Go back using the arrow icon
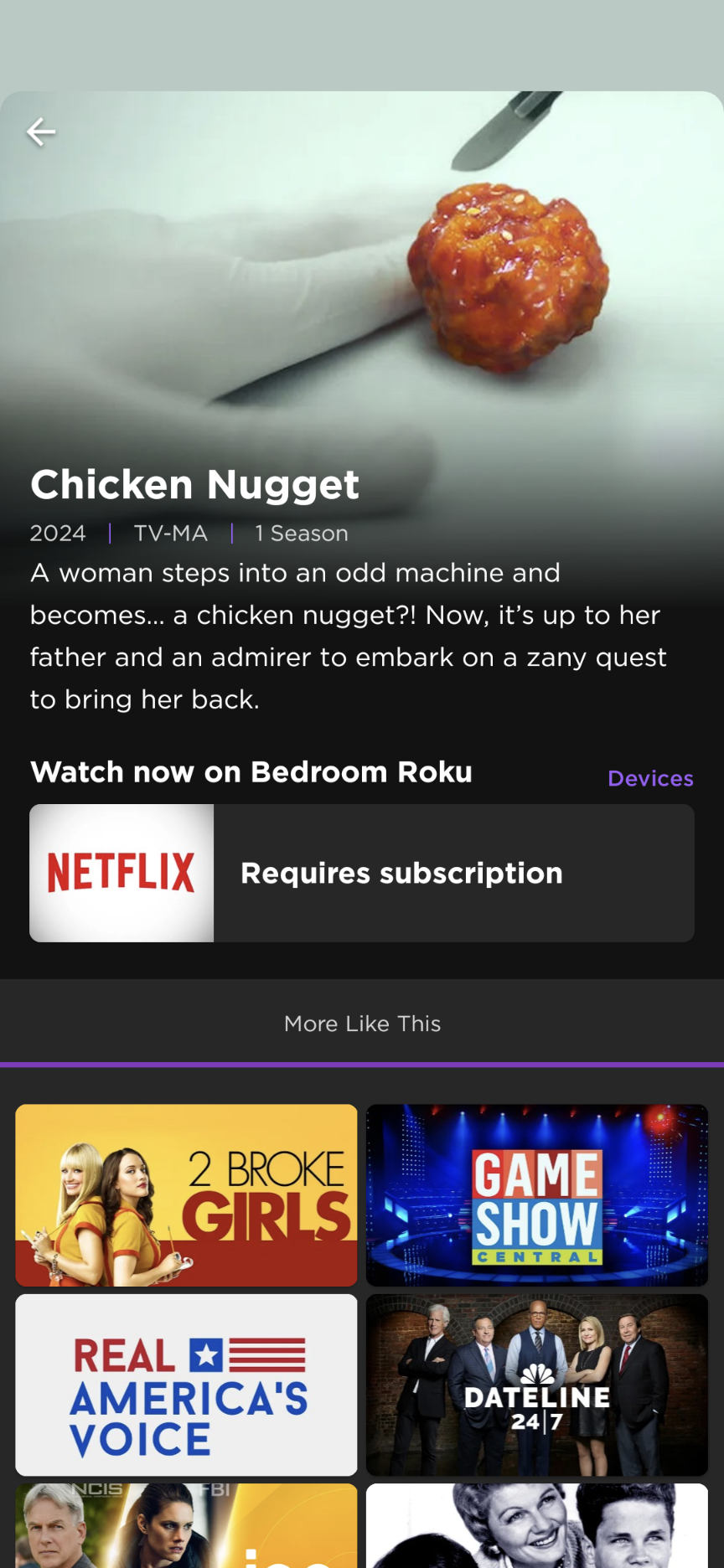Image resolution: width=724 pixels, height=1568 pixels. coord(40,132)
